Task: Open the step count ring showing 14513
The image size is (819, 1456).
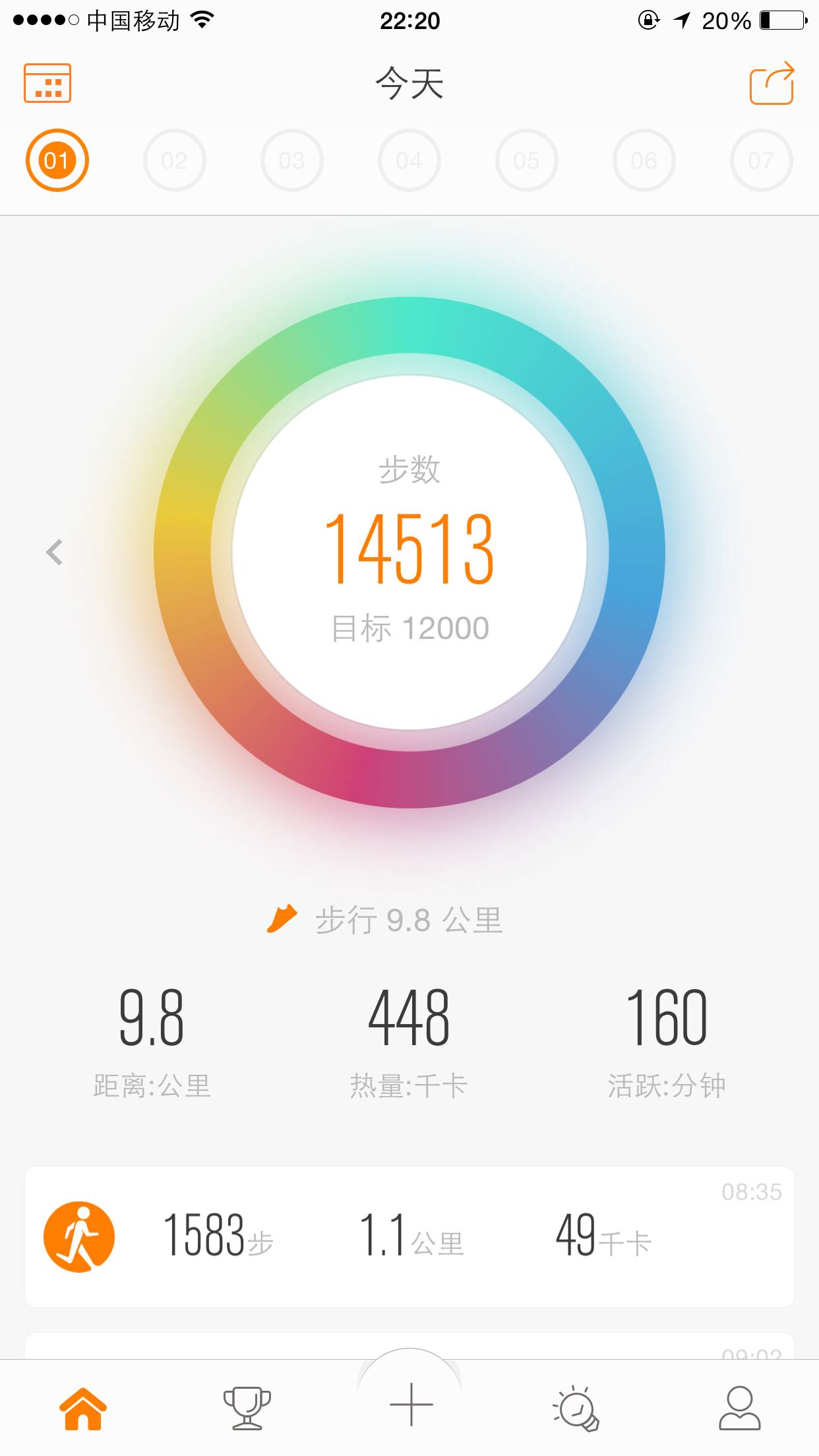Action: tap(409, 552)
